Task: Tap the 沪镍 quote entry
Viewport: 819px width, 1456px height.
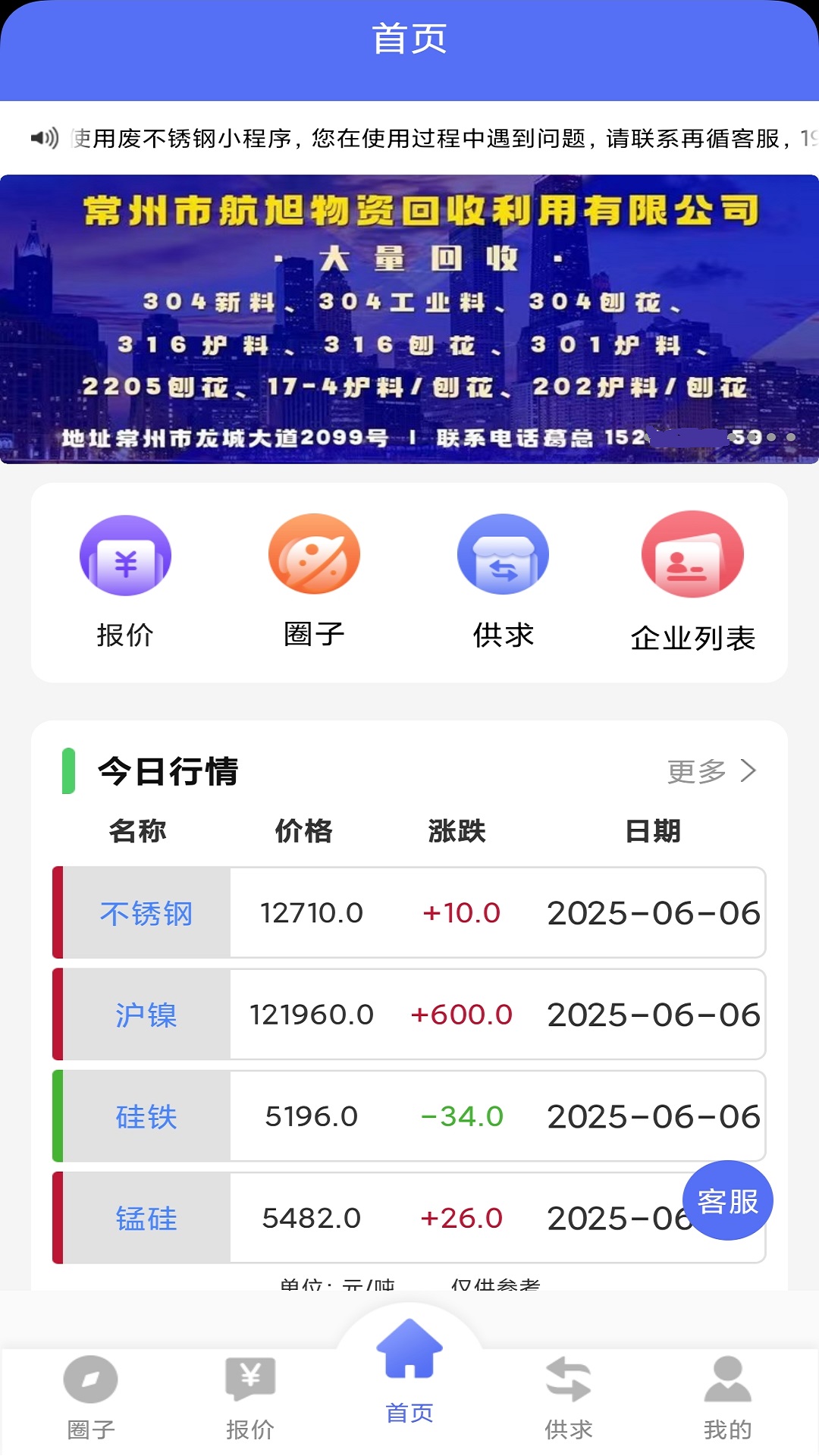Action: (x=409, y=1016)
